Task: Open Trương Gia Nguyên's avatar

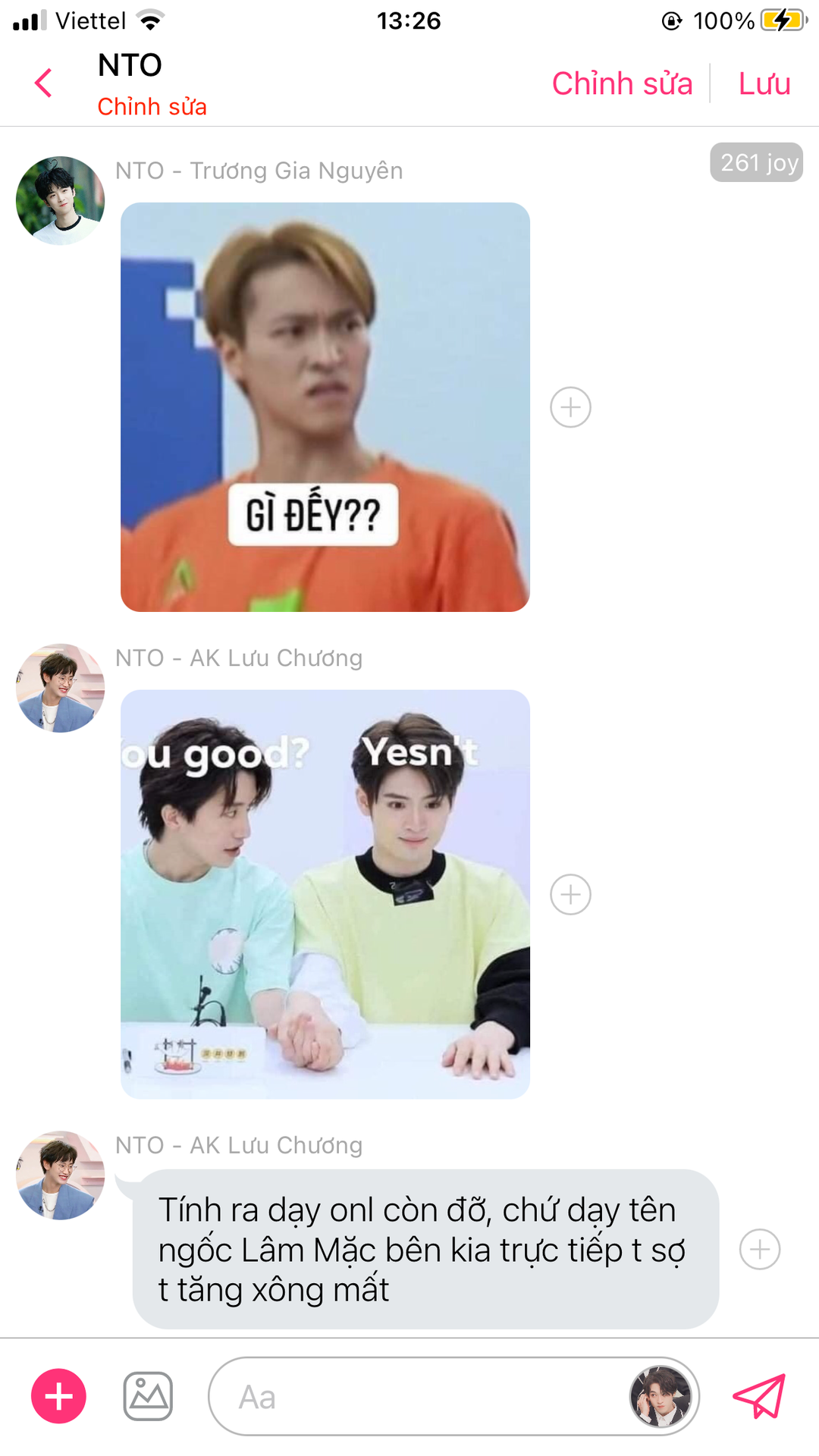Action: click(60, 201)
